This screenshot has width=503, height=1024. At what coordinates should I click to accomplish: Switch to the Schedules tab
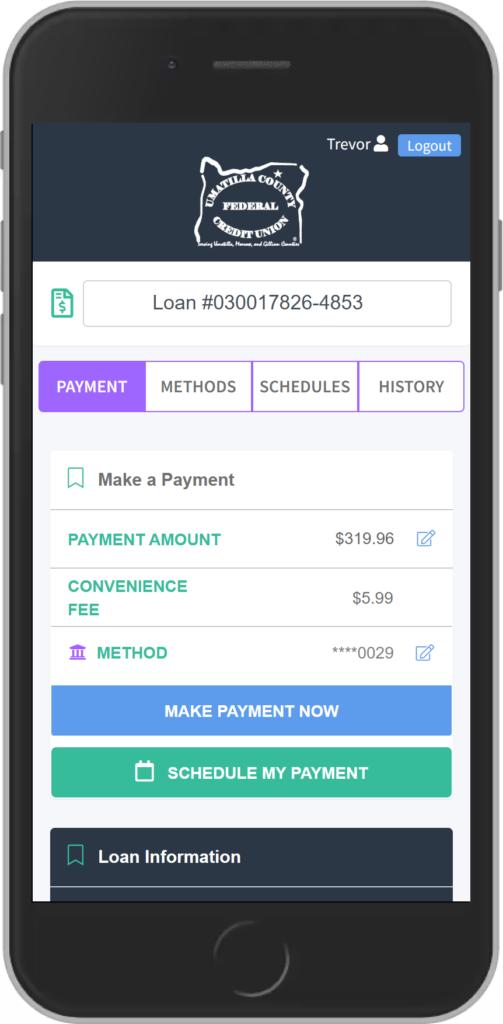point(305,387)
